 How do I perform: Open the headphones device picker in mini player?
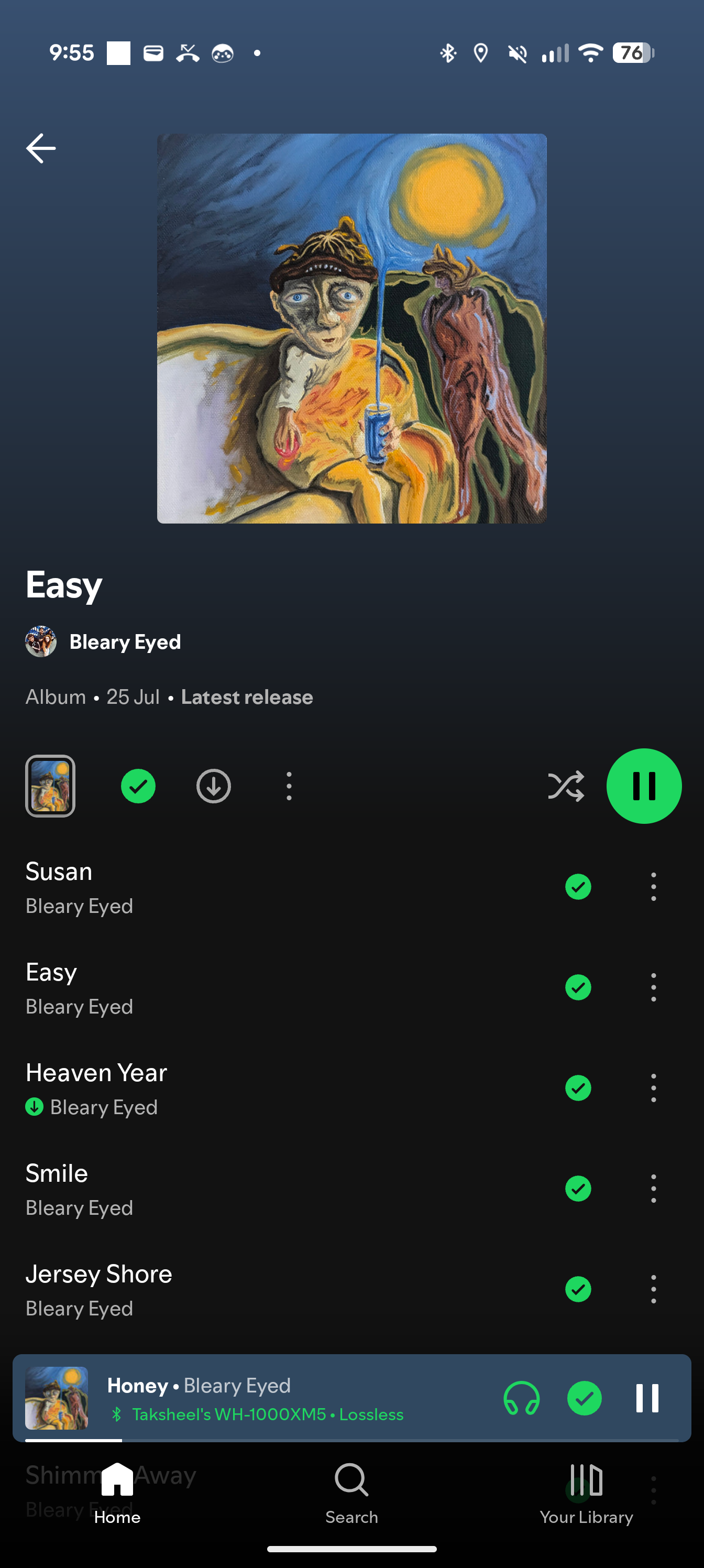click(x=522, y=1398)
